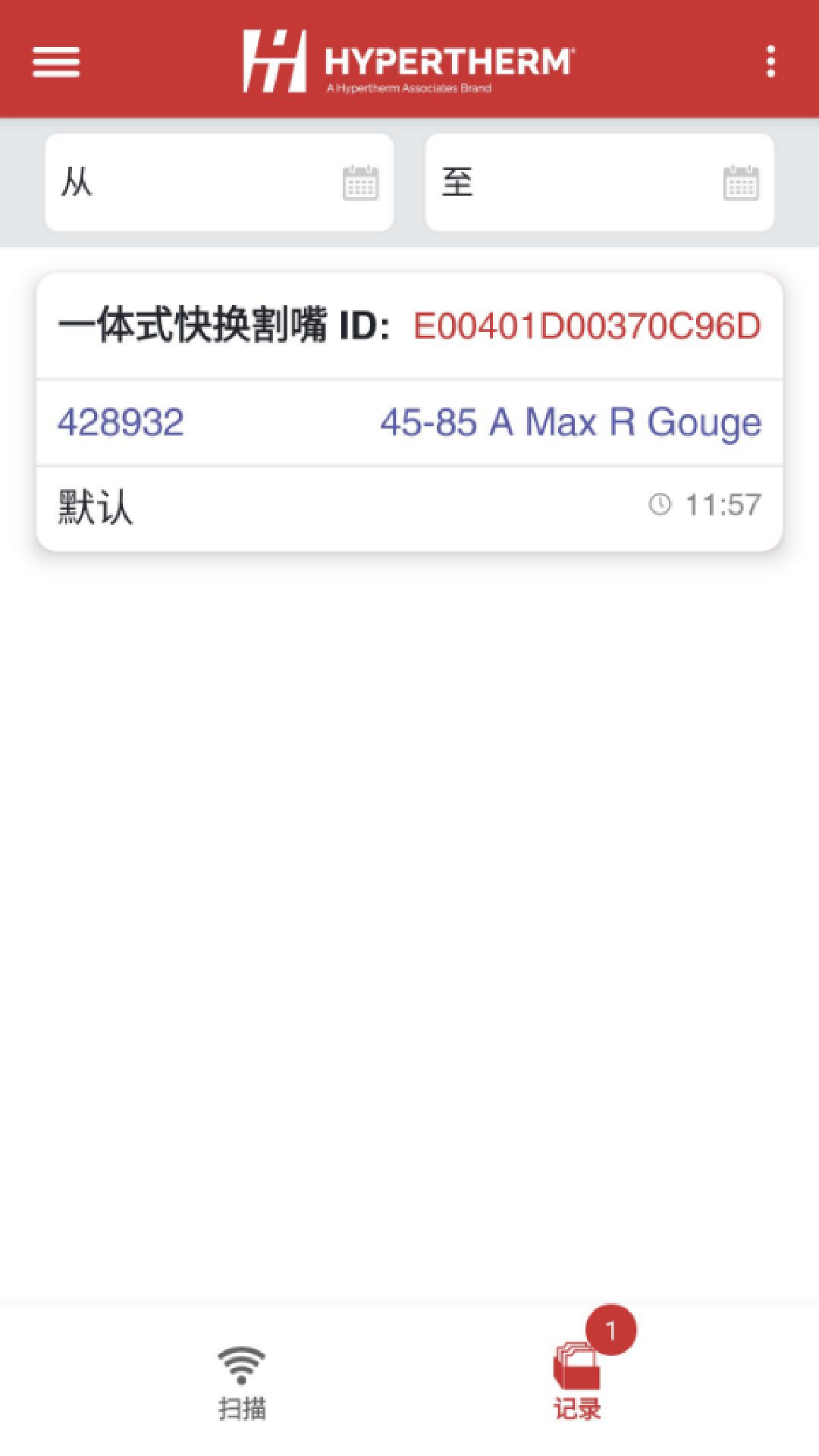Choose an end date in the 至 field
The image size is (819, 1456).
click(599, 183)
